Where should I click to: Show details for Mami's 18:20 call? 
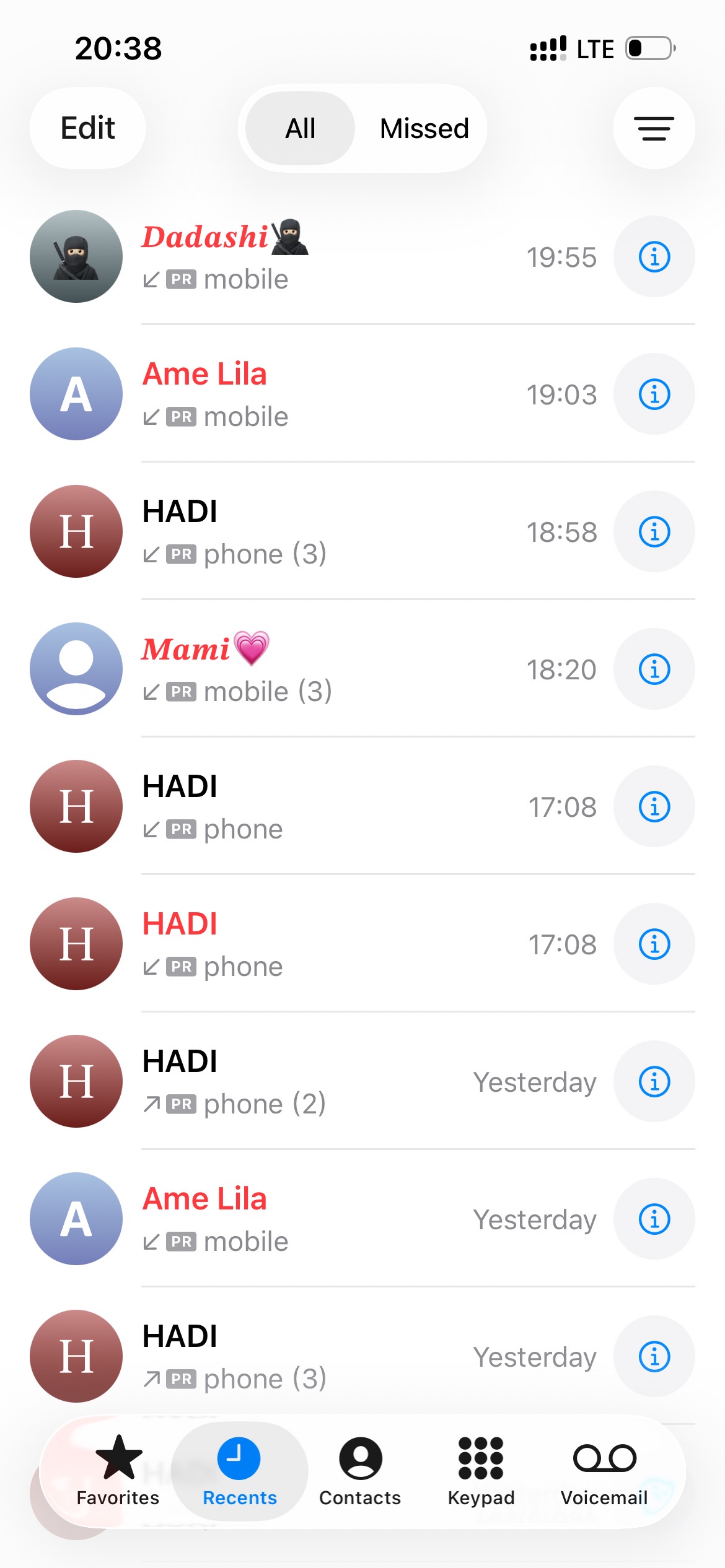coord(654,669)
